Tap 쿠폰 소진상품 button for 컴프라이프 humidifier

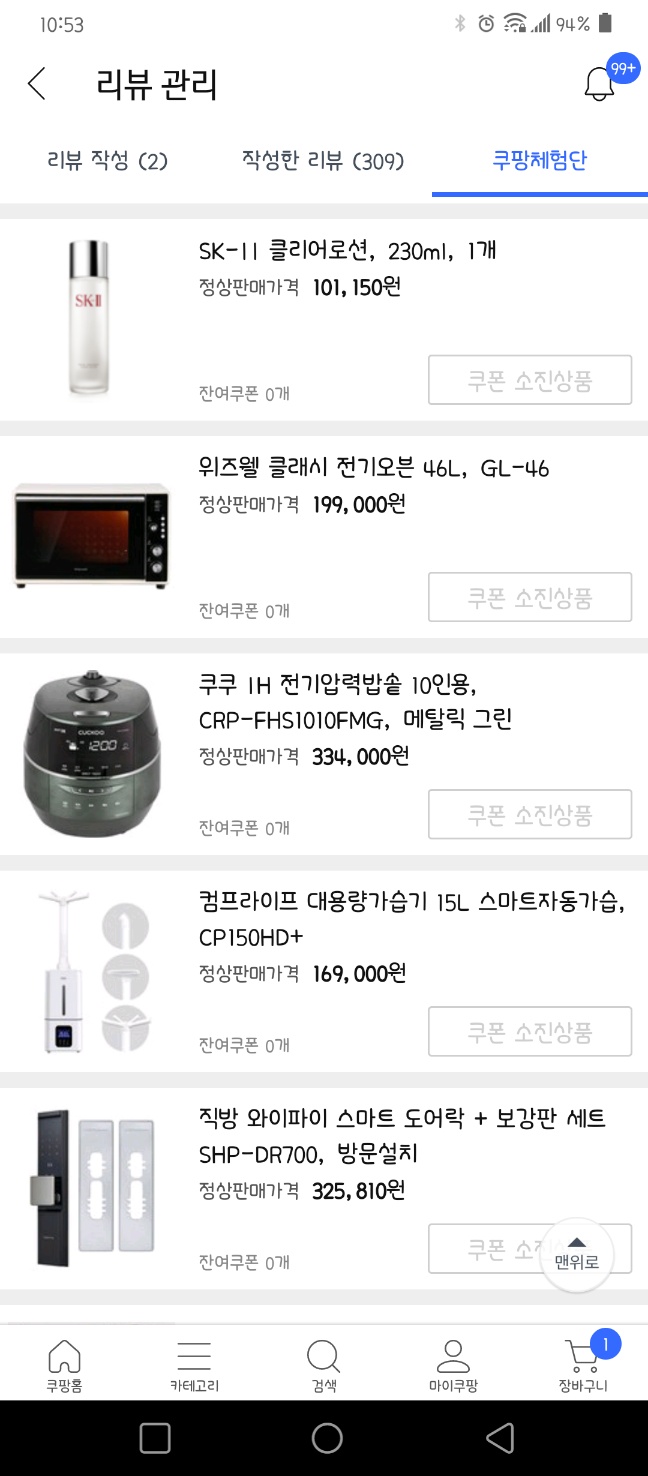530,1031
